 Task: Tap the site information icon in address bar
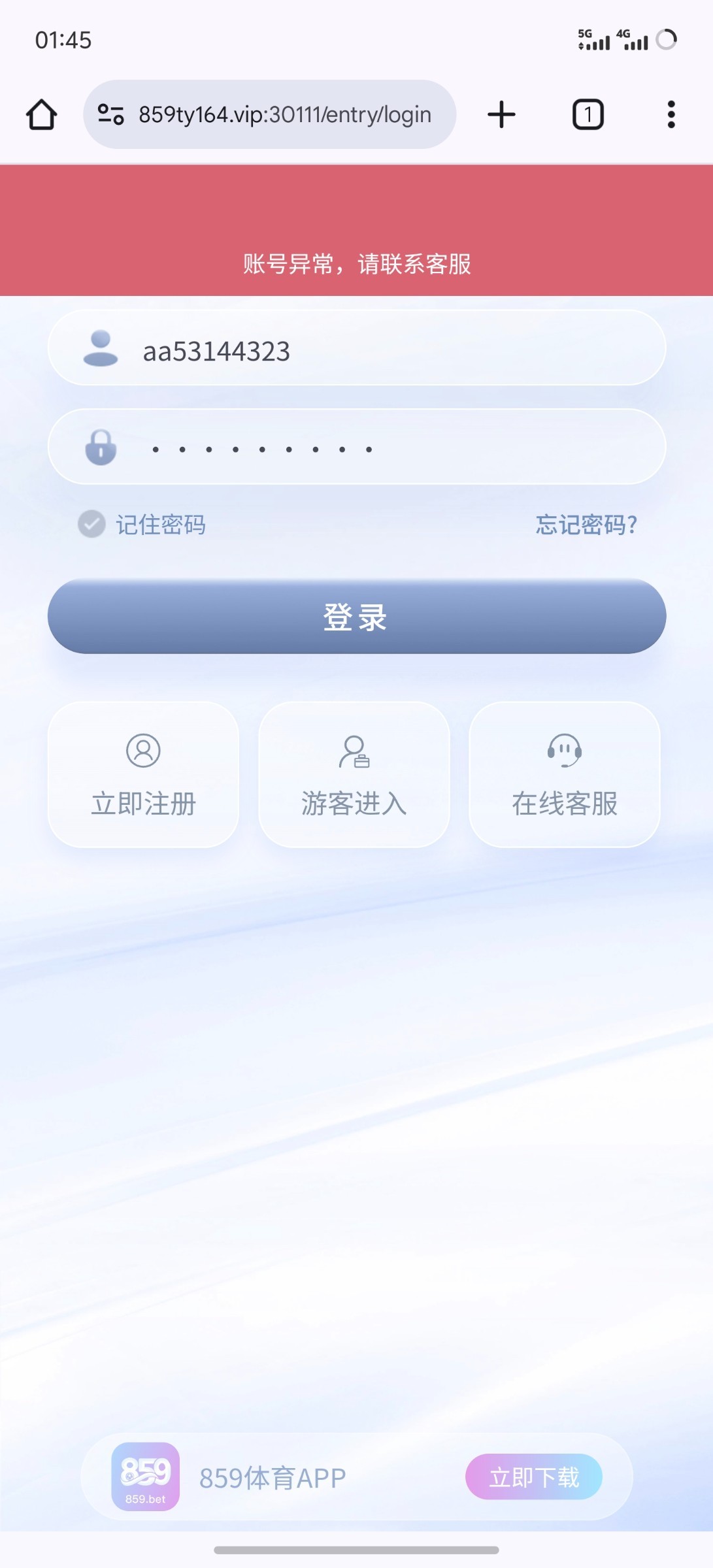coord(111,114)
